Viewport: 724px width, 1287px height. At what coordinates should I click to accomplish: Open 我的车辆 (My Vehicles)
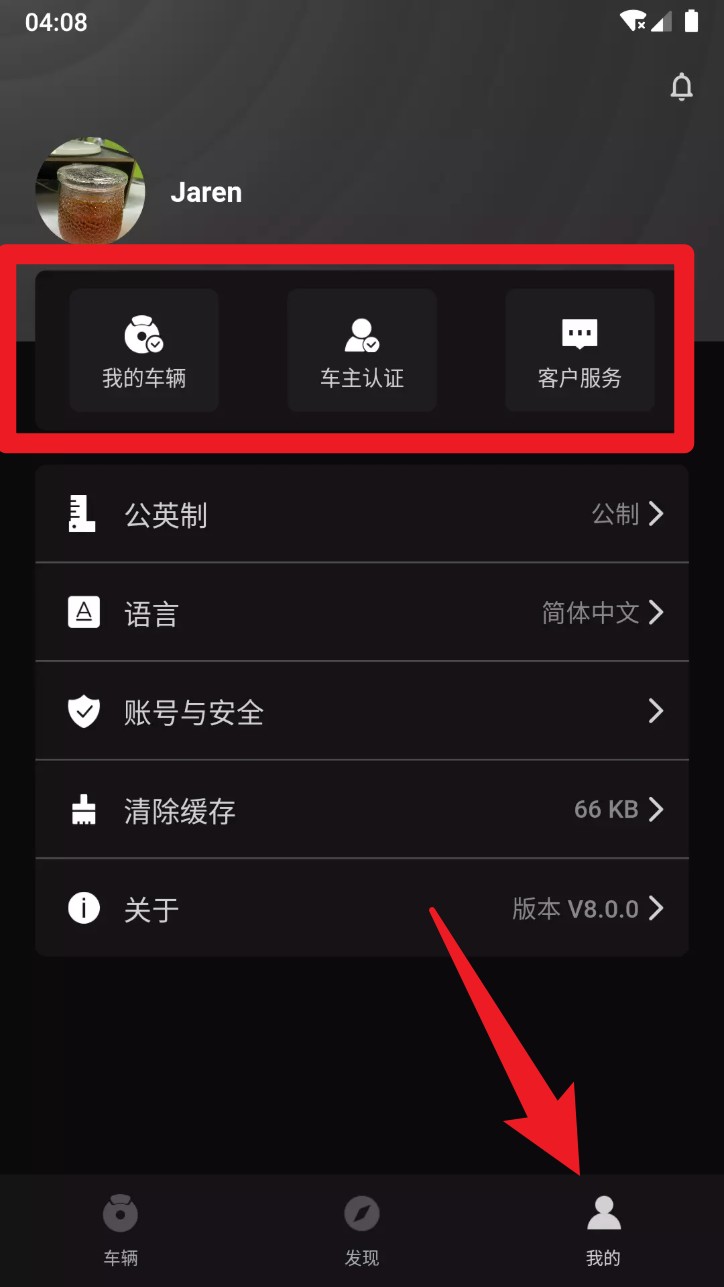point(144,350)
